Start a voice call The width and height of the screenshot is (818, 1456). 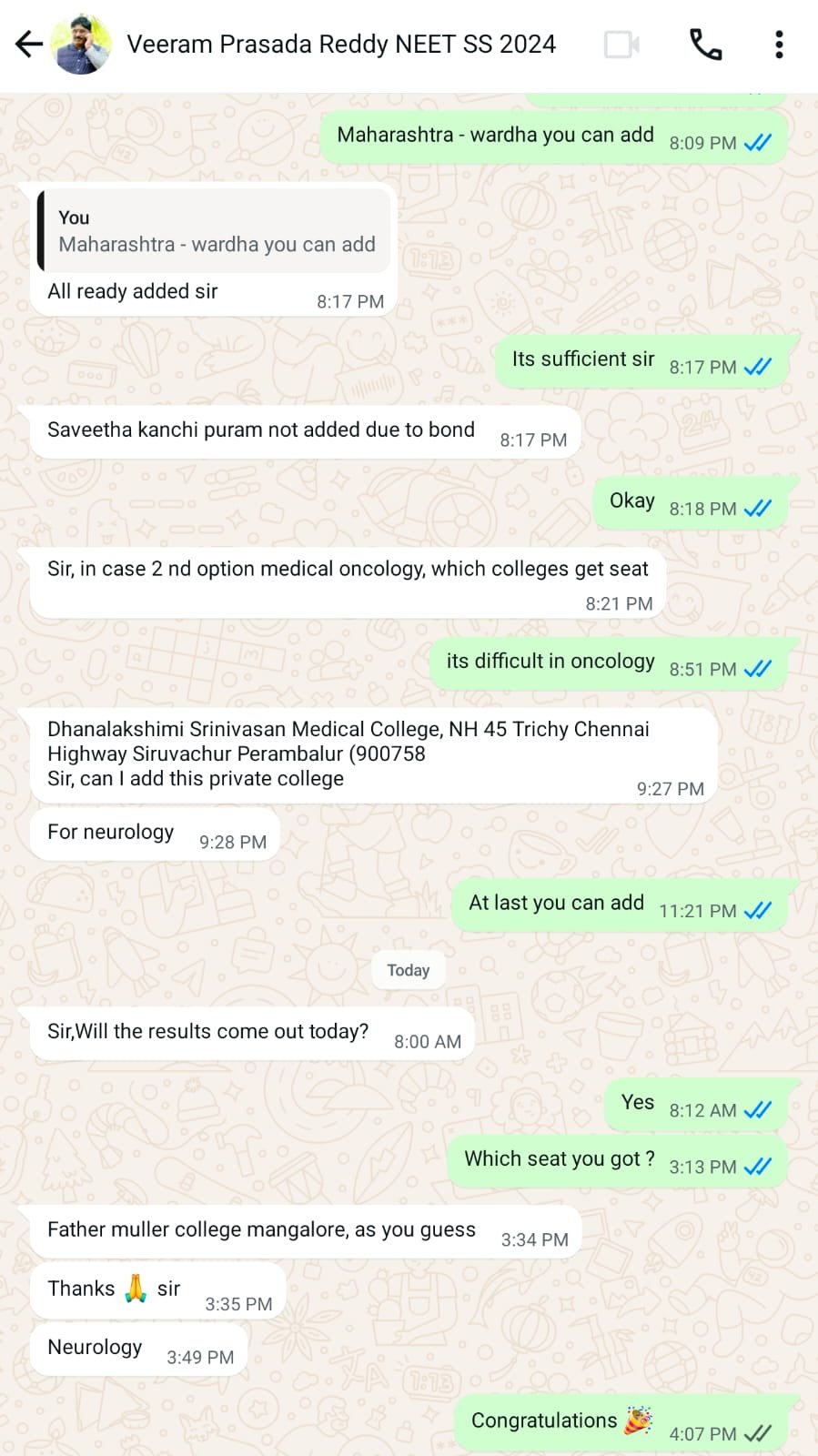pyautogui.click(x=705, y=44)
